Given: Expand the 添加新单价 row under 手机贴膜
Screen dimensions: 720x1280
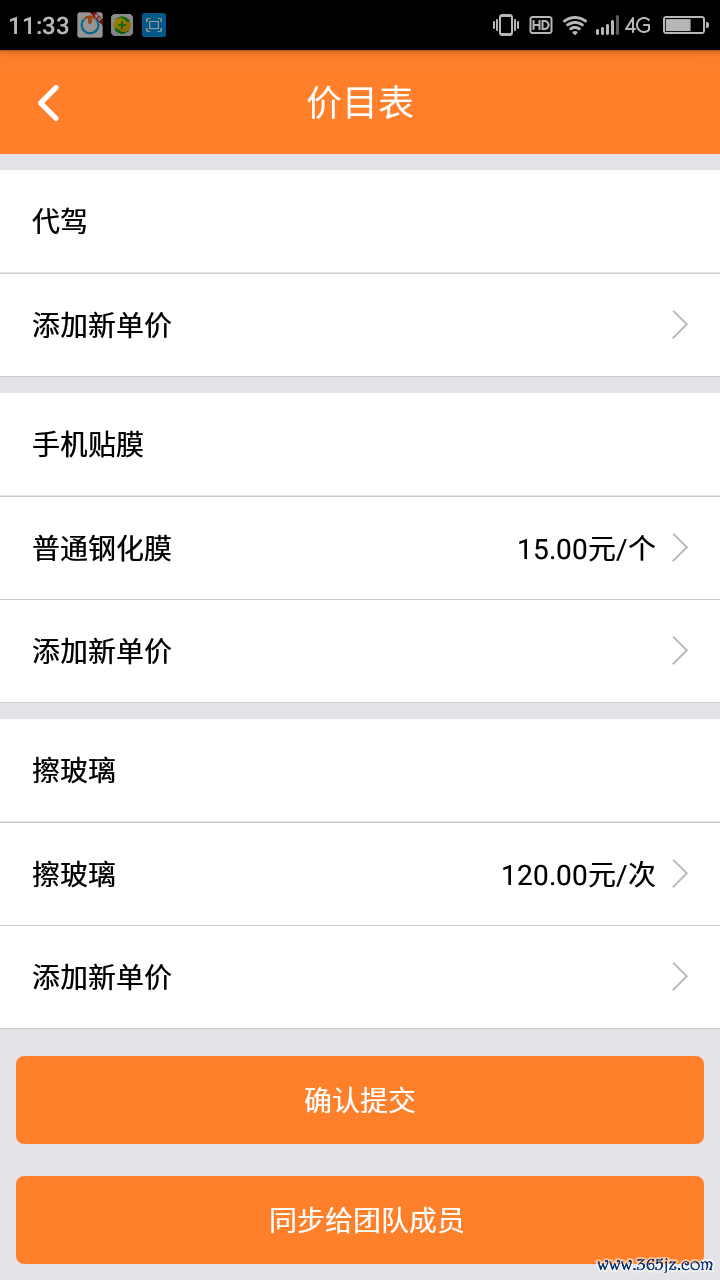Looking at the screenshot, I should pyautogui.click(x=360, y=651).
